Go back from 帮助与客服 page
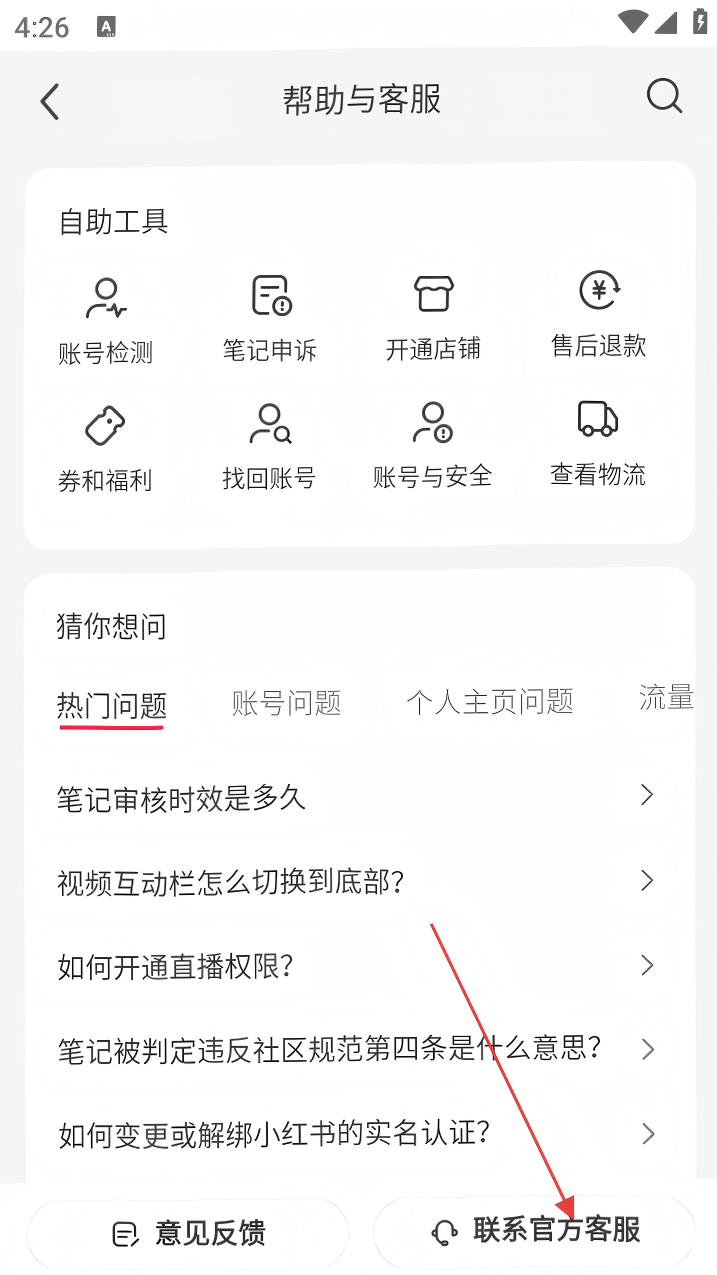 (x=50, y=101)
